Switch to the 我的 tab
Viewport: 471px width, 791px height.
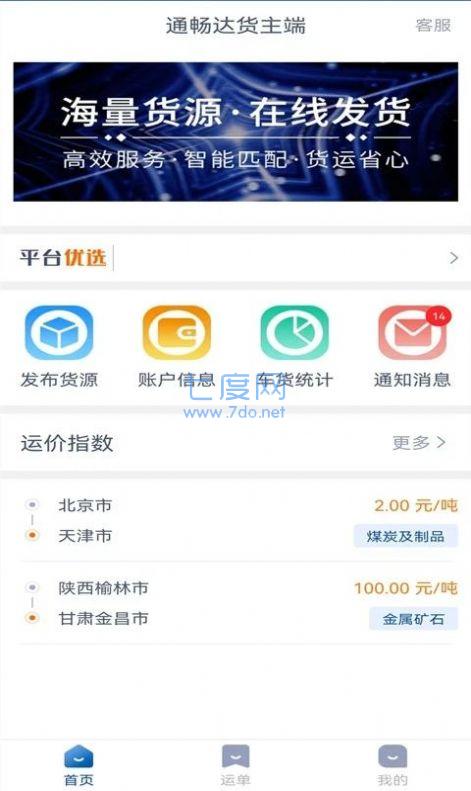pos(392,765)
